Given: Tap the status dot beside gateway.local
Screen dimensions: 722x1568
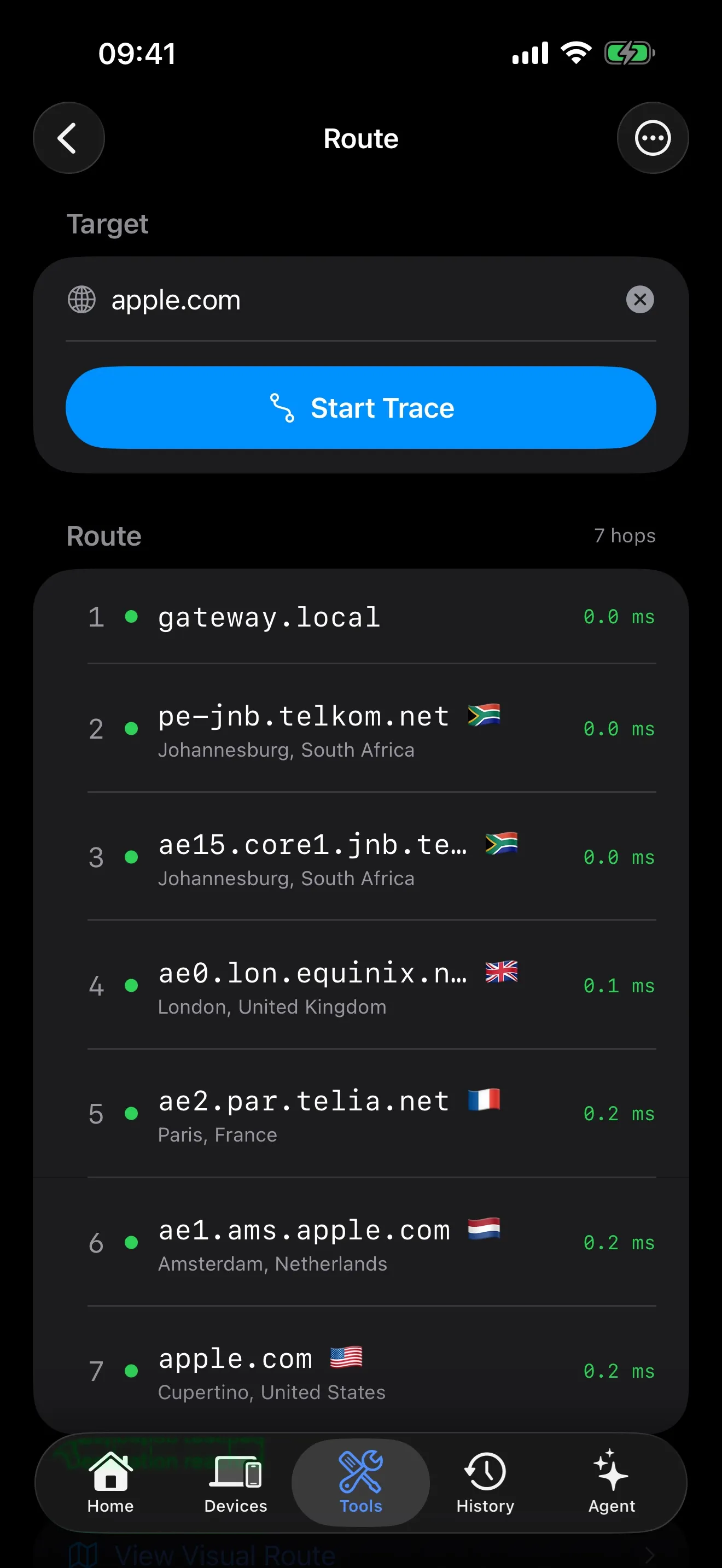Looking at the screenshot, I should coord(131,617).
